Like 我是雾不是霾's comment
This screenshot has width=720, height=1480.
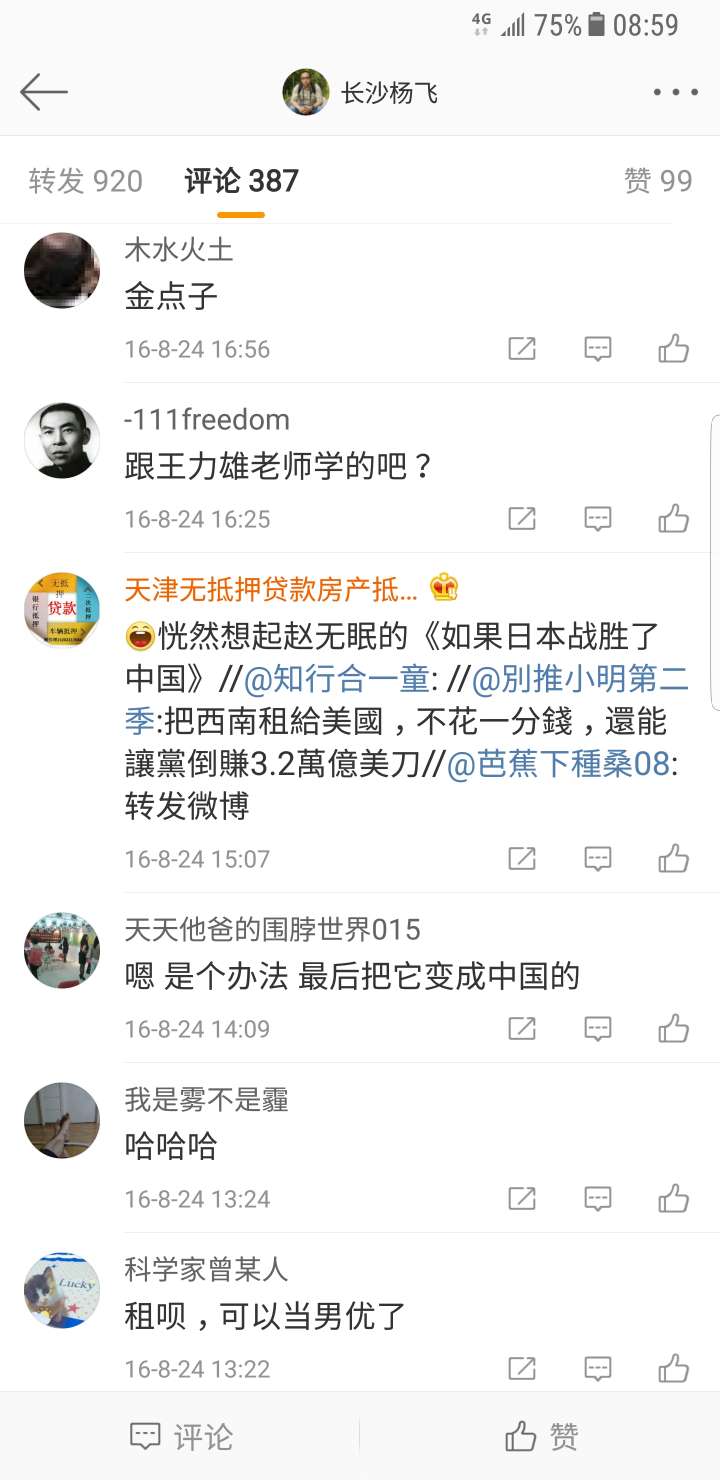click(673, 1198)
